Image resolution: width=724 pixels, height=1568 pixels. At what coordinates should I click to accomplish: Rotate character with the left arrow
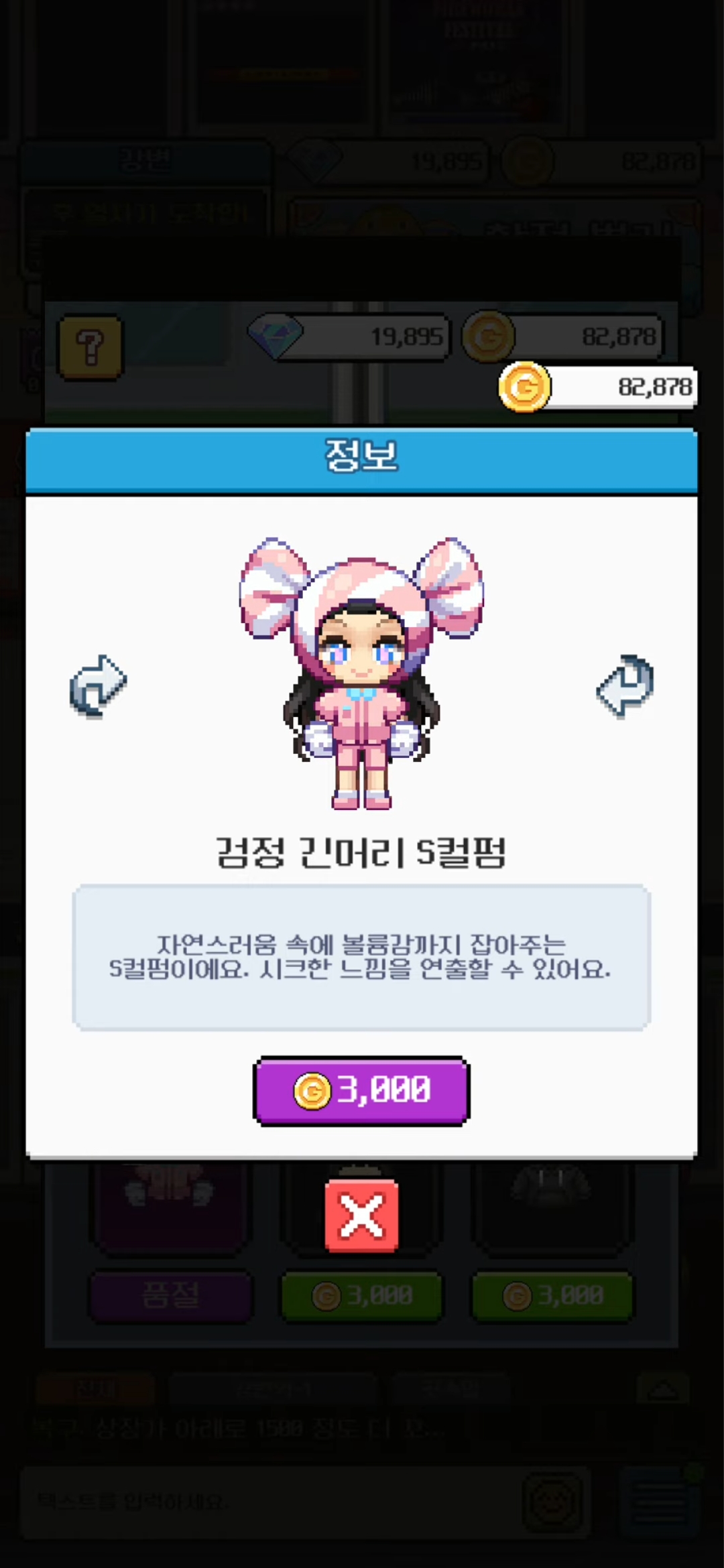(98, 686)
